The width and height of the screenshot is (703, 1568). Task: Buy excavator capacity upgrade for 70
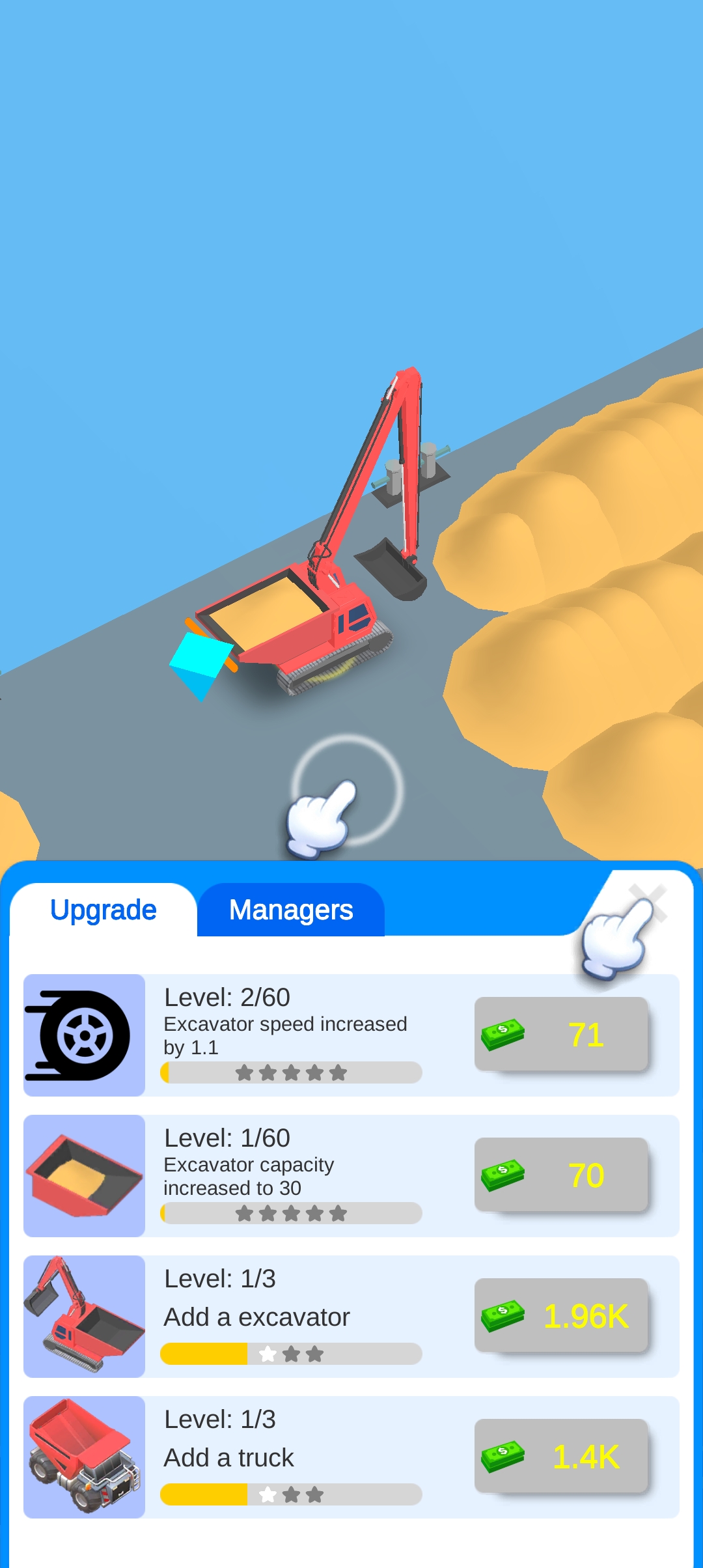[561, 1175]
